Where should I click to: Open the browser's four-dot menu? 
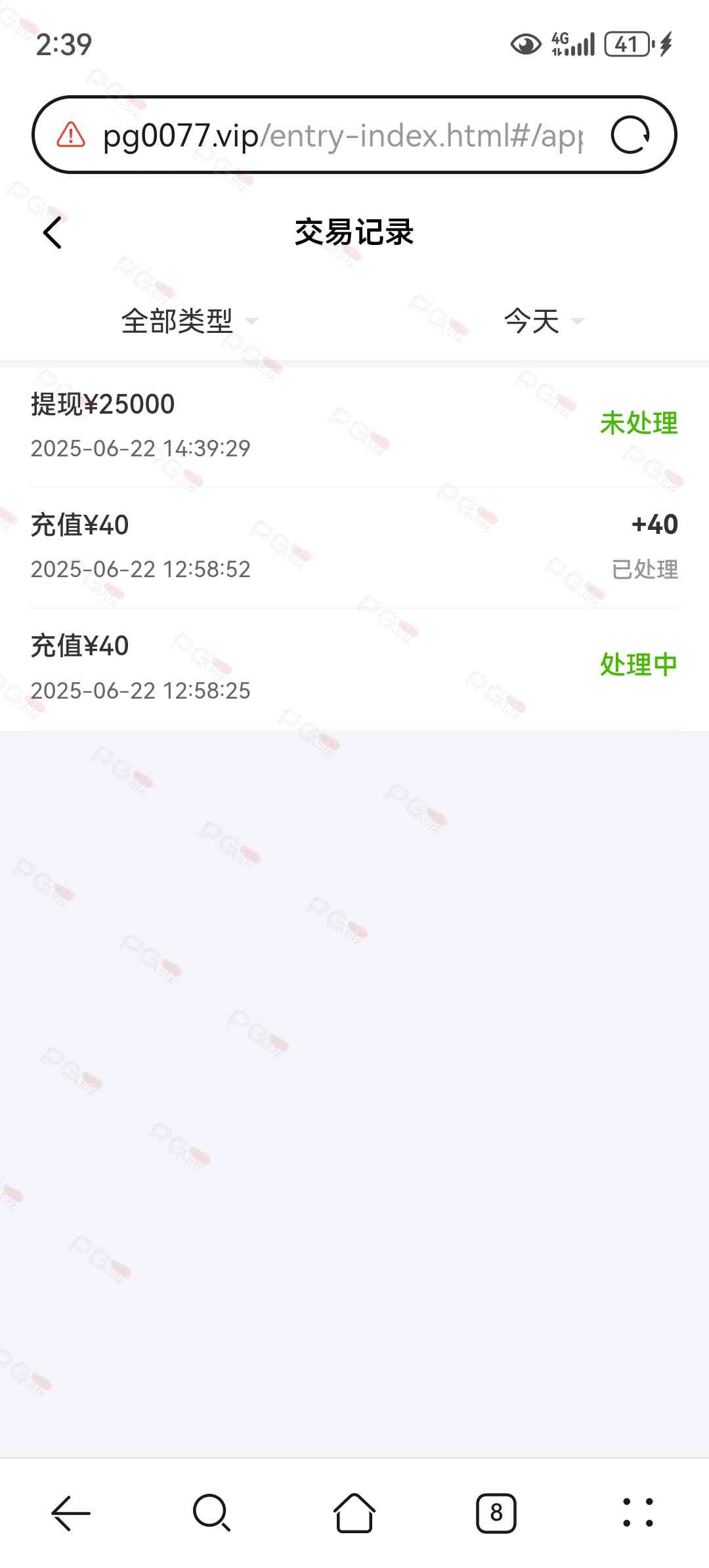click(x=637, y=1513)
